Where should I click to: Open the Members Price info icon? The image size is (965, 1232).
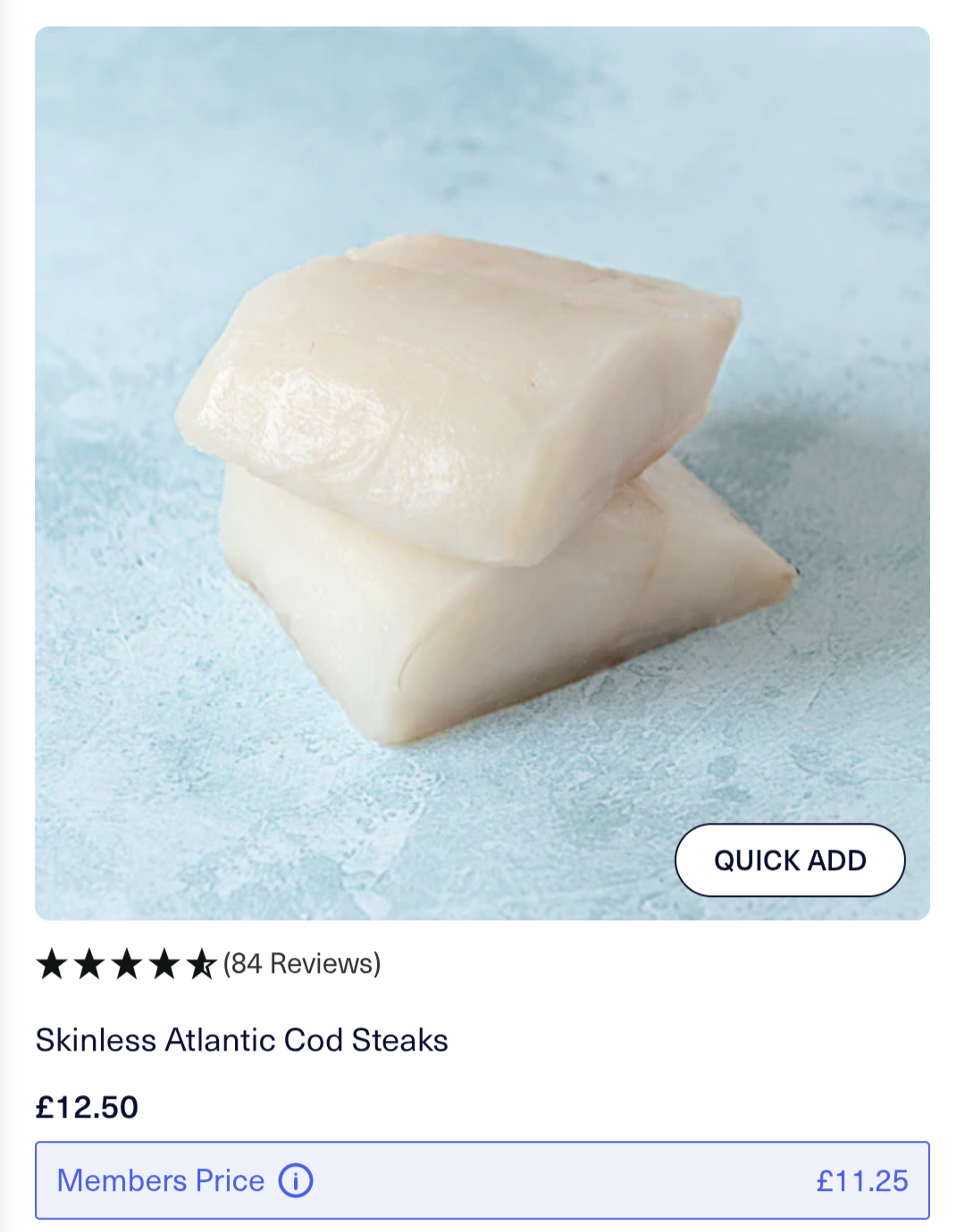(x=296, y=1180)
